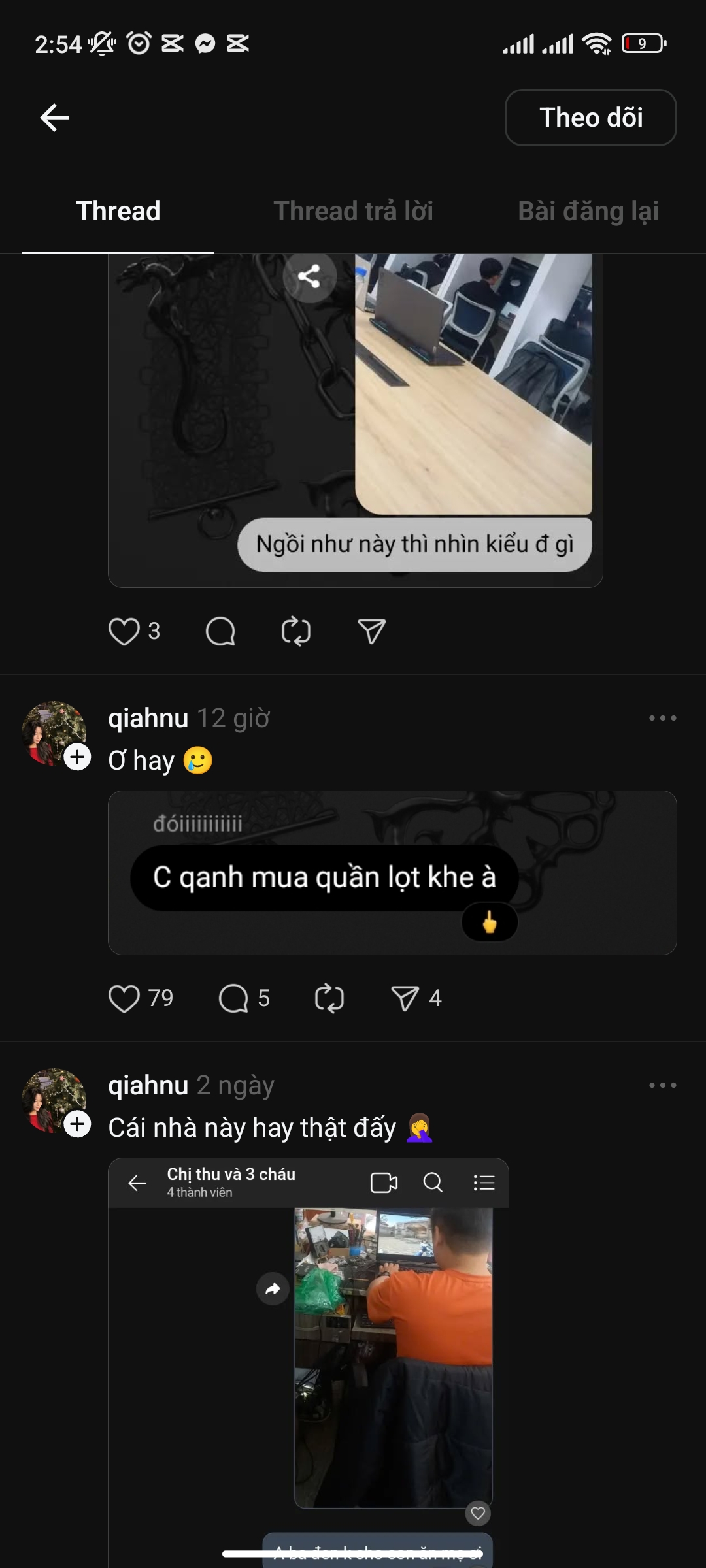Switch to the Thread trả lời tab

click(x=353, y=211)
